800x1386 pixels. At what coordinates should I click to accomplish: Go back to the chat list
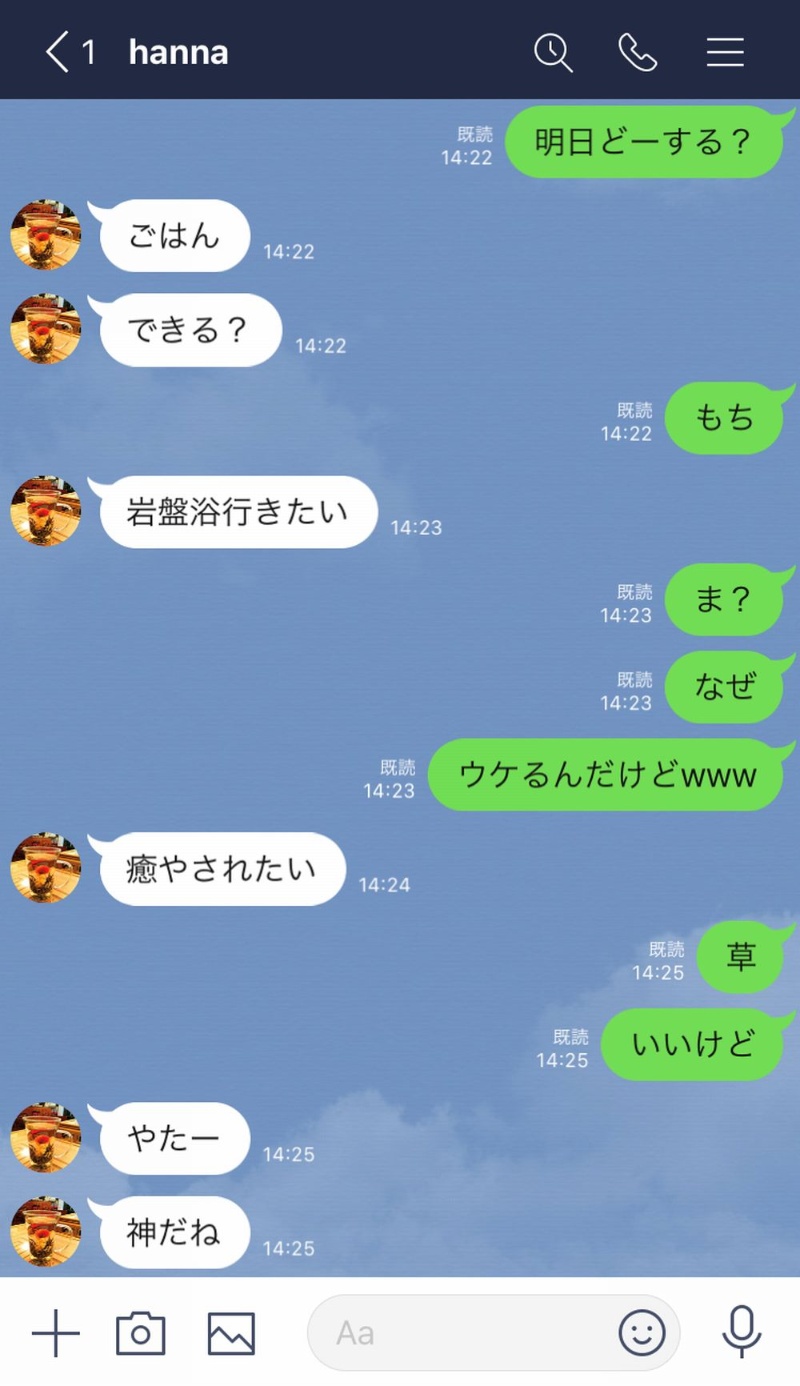coord(53,53)
